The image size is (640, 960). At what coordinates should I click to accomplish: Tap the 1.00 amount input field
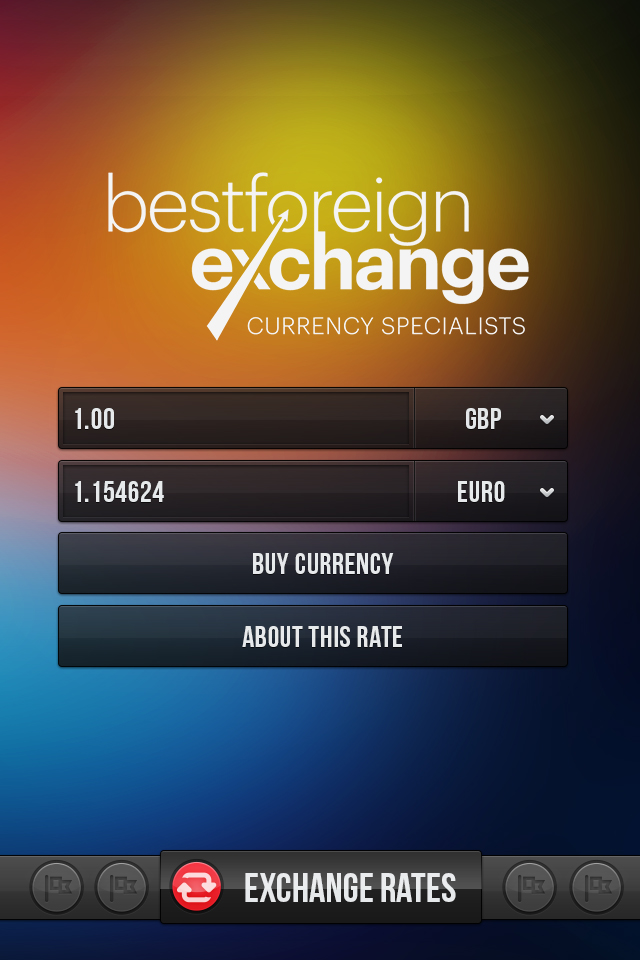(x=237, y=419)
